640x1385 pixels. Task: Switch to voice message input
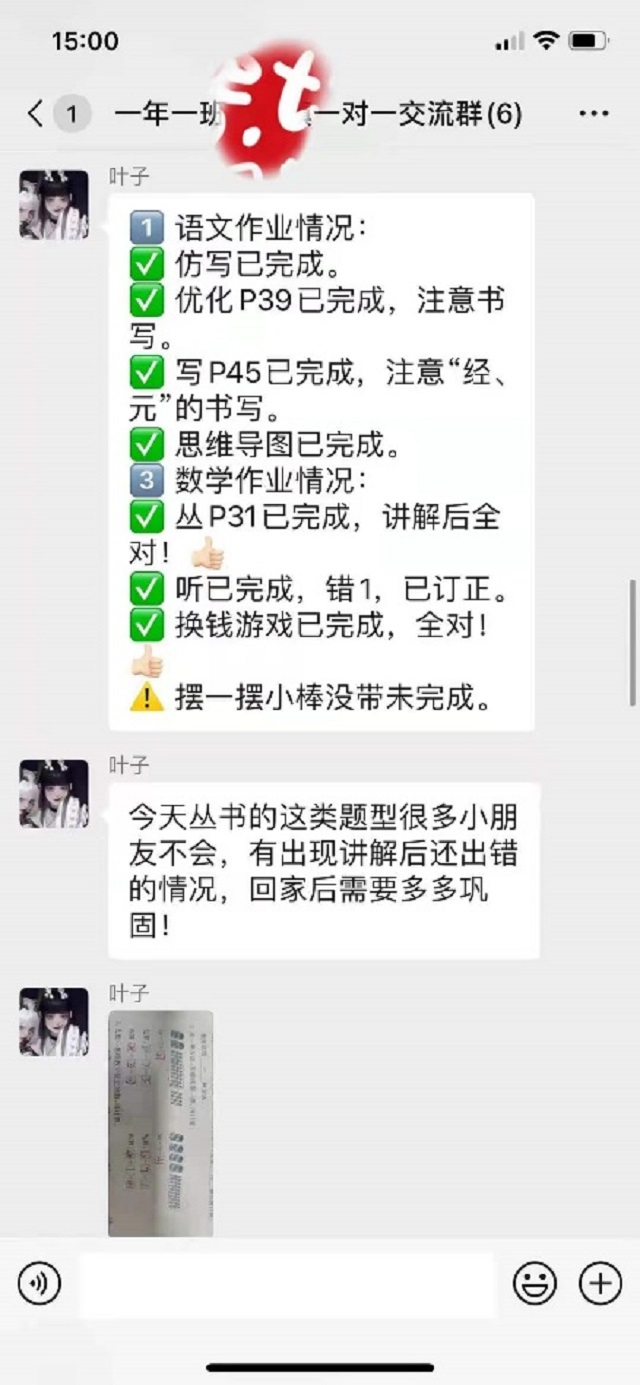click(x=40, y=1284)
